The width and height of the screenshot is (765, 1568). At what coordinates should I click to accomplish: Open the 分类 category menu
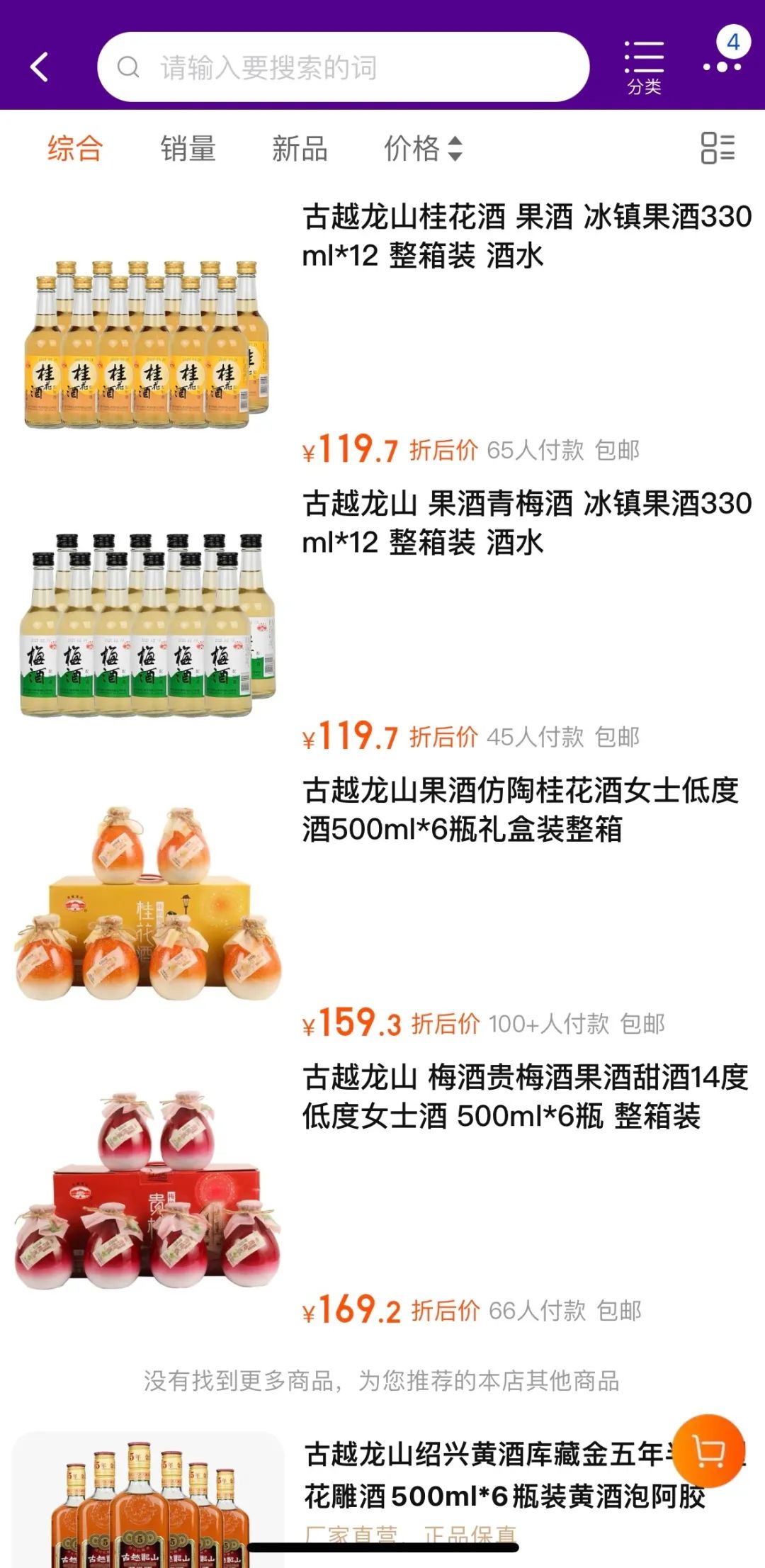coord(644,67)
